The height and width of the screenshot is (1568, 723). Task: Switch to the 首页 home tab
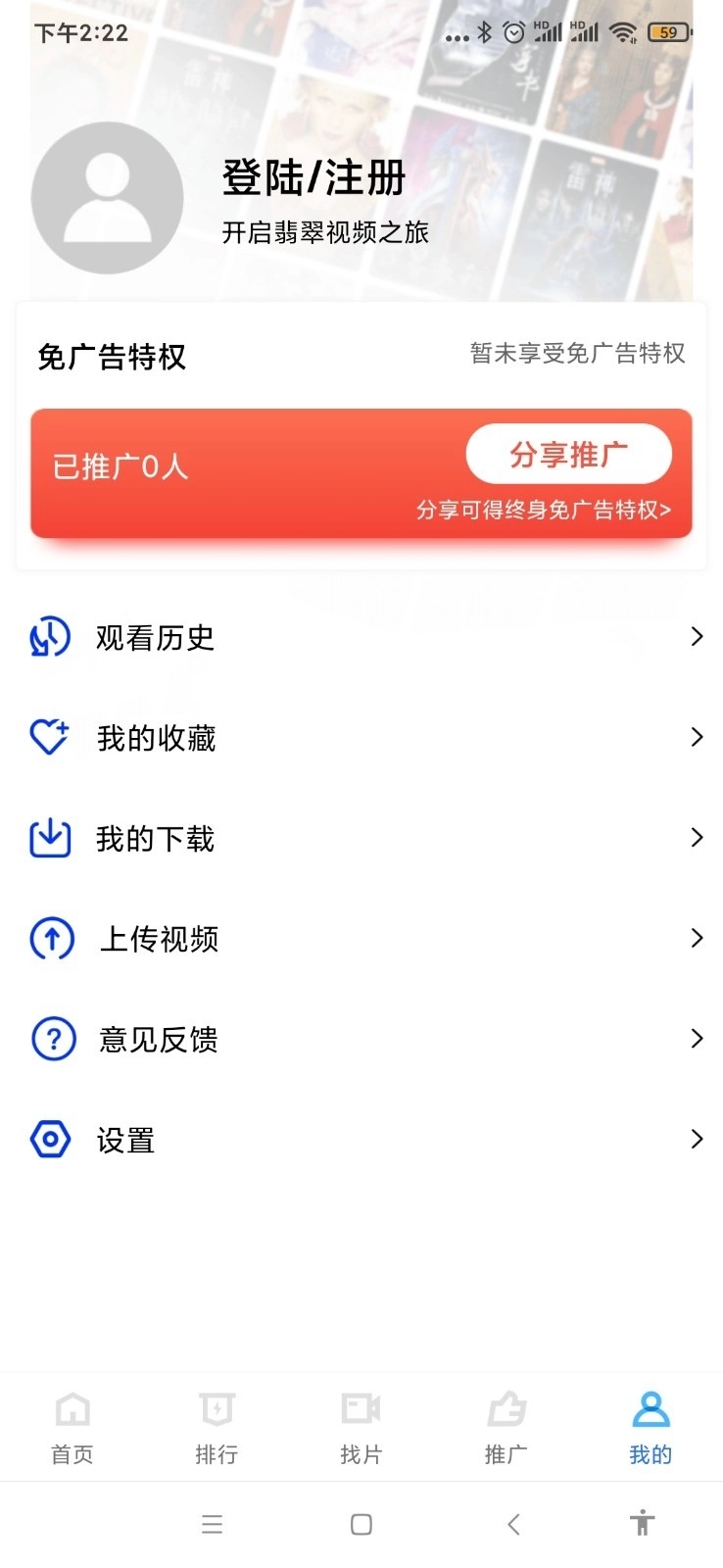click(72, 1427)
